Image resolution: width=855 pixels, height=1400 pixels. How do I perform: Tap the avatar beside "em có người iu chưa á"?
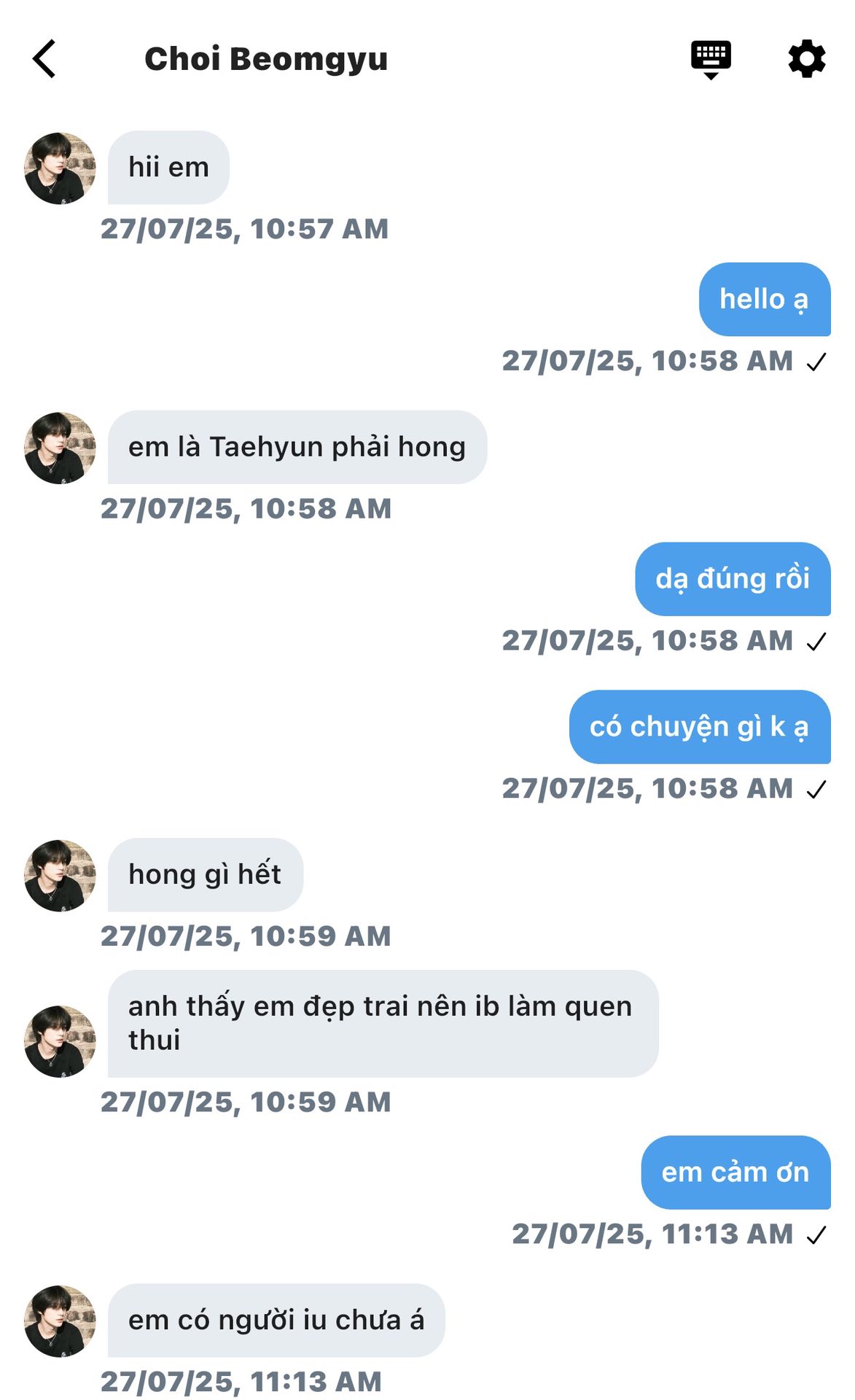coord(60,1321)
